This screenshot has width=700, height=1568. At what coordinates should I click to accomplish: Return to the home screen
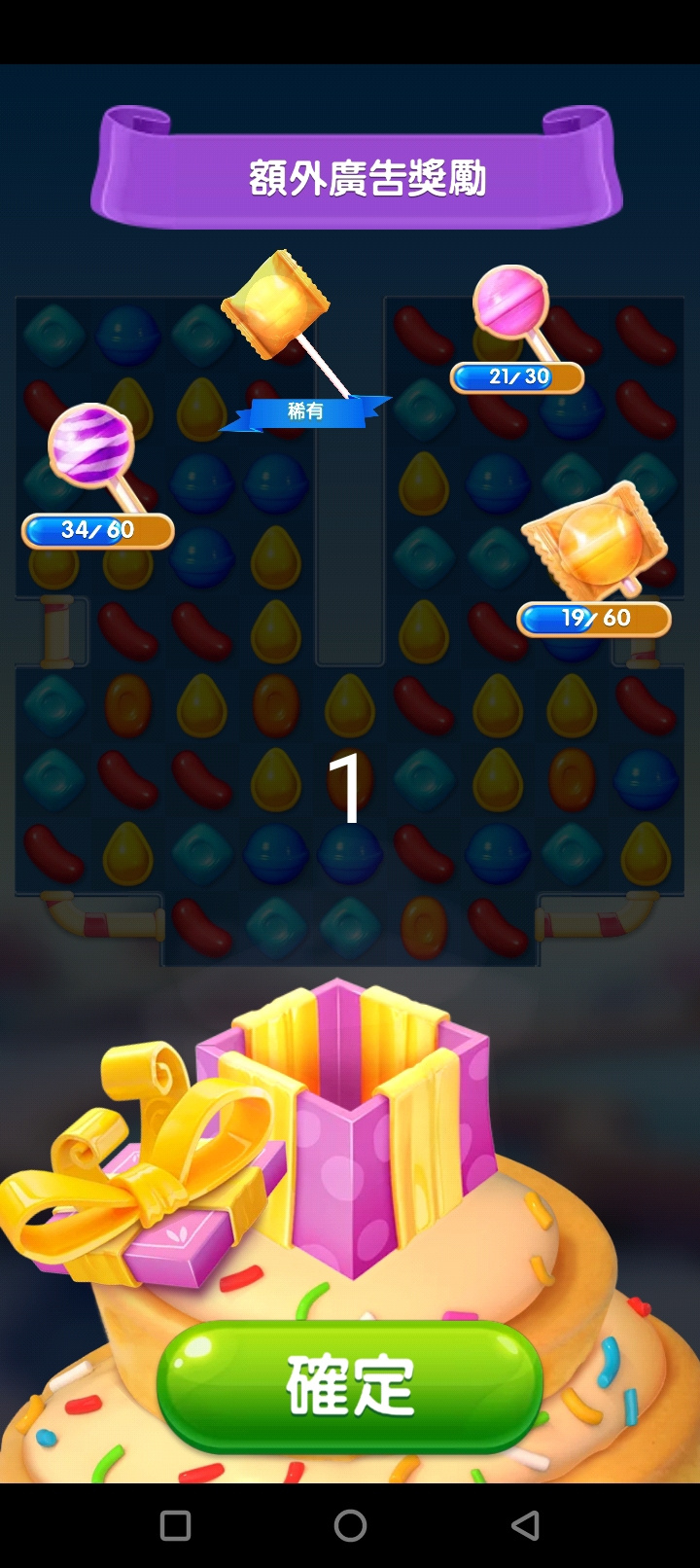(x=350, y=1525)
